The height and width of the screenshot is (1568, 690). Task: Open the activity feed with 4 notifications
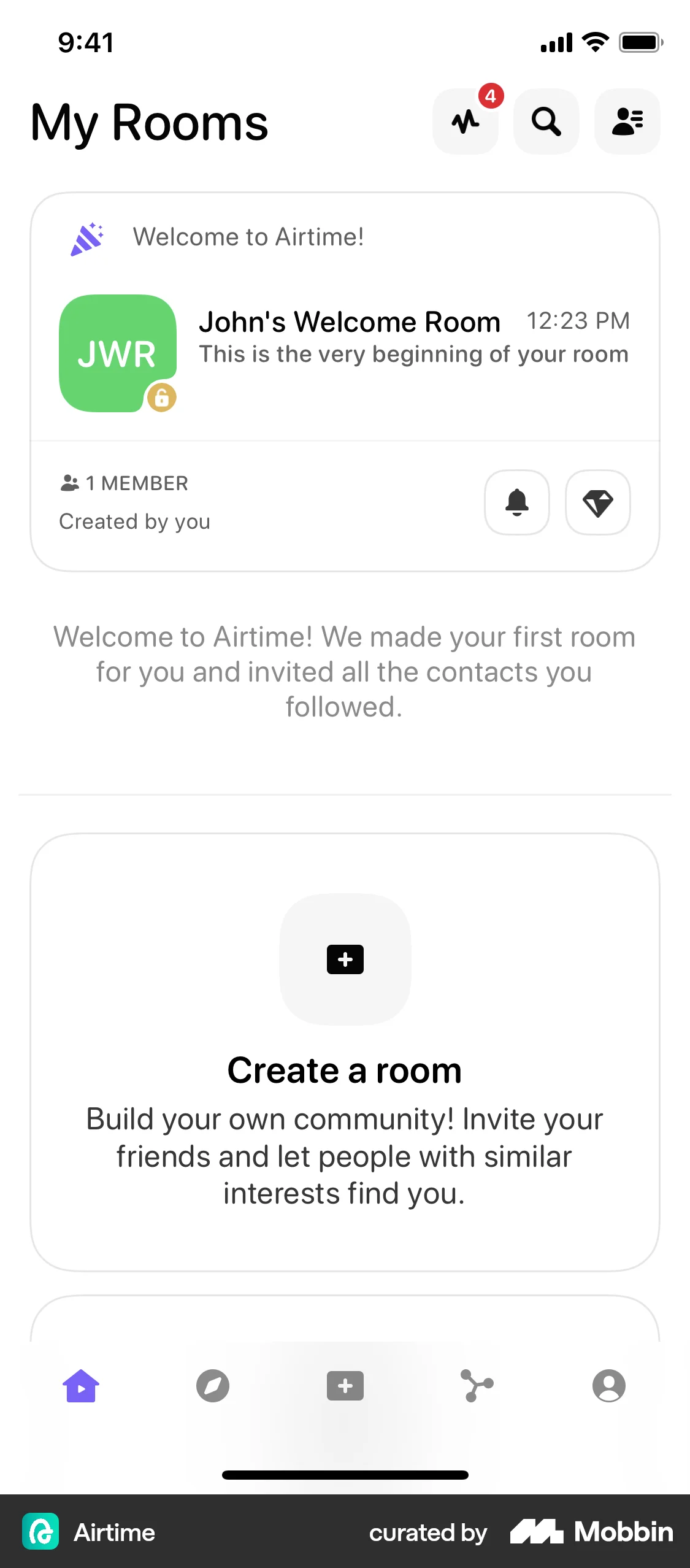466,121
